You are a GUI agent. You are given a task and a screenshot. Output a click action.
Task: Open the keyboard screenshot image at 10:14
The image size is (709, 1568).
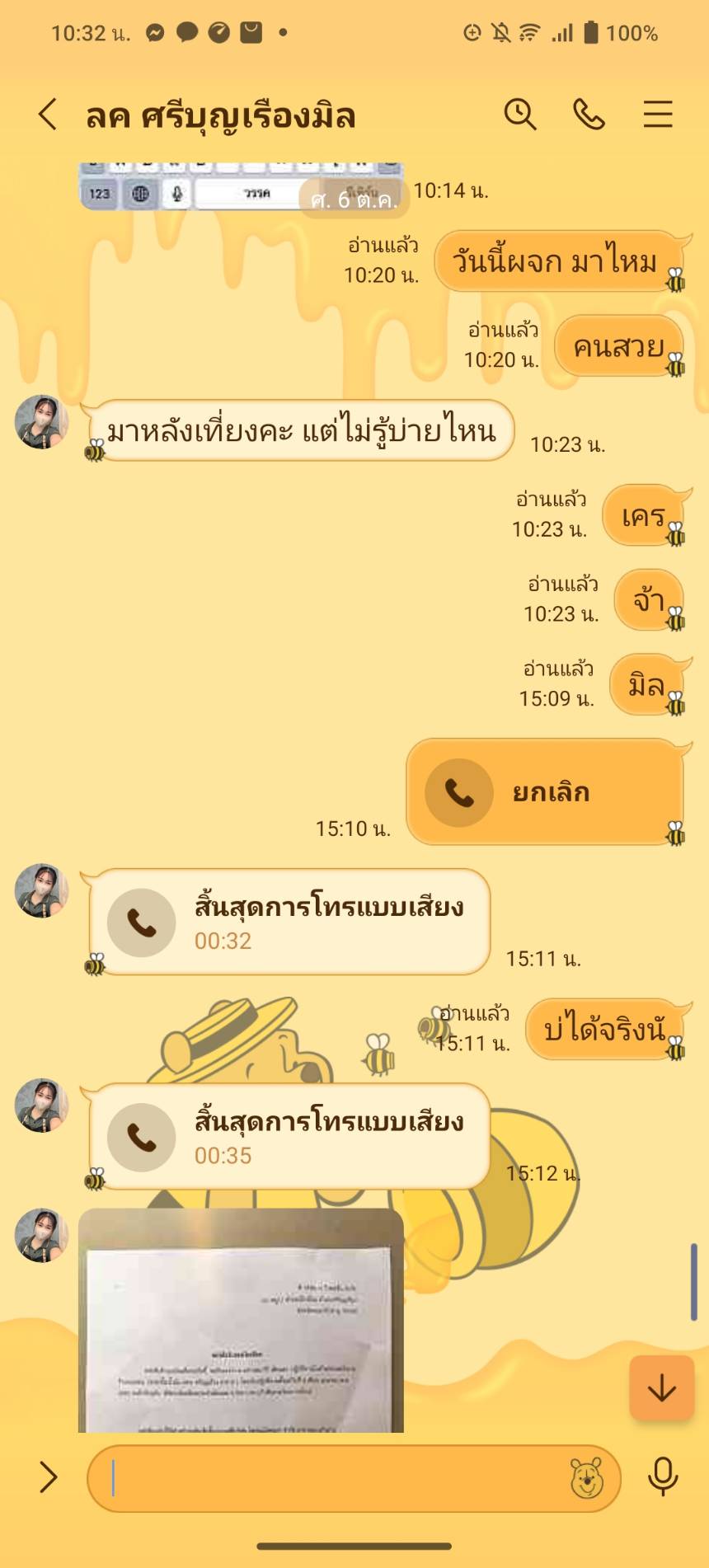tap(241, 186)
